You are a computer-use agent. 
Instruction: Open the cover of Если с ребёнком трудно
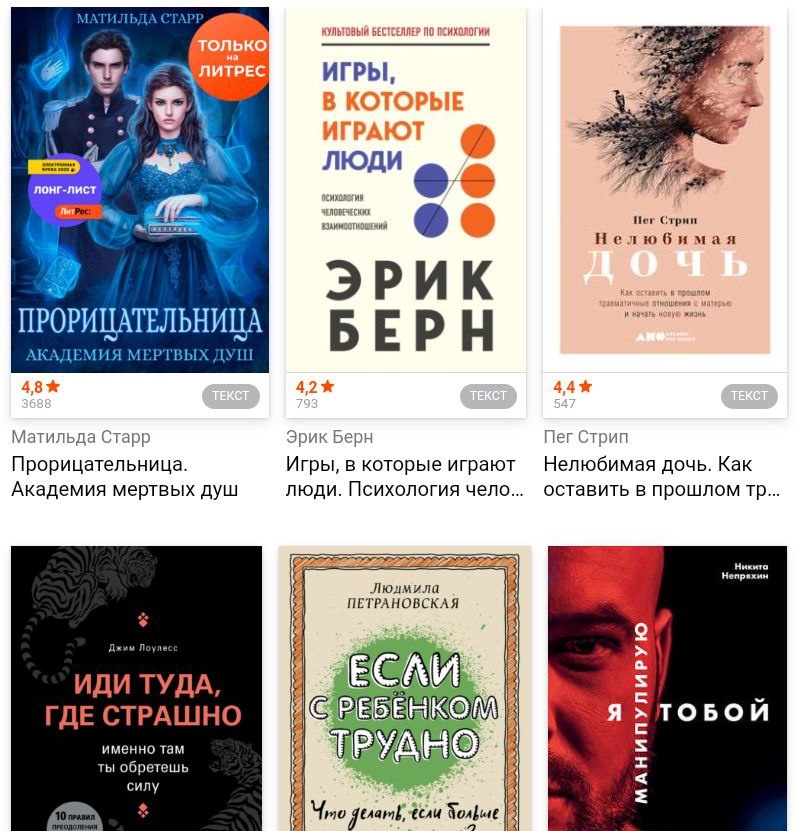click(x=404, y=688)
